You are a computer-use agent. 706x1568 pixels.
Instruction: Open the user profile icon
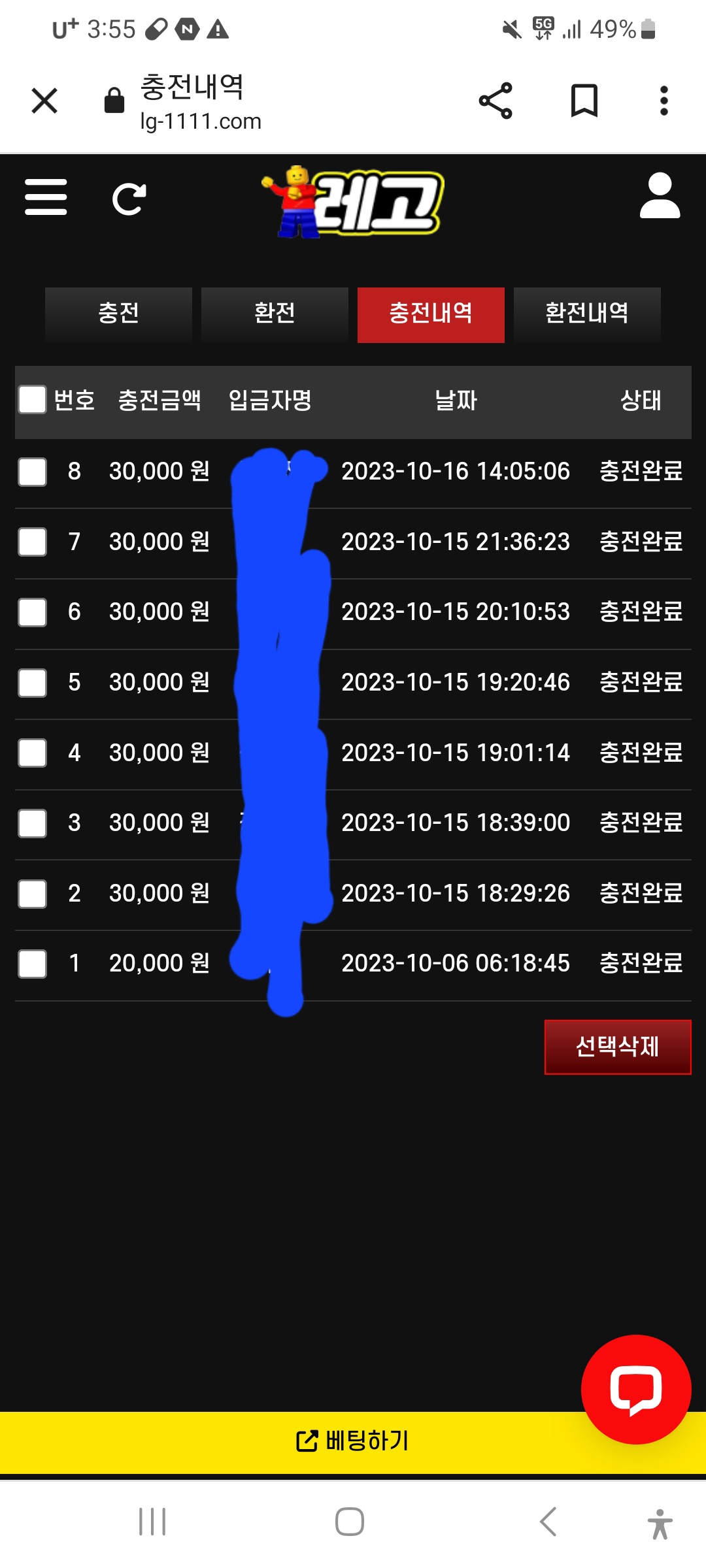(x=660, y=196)
